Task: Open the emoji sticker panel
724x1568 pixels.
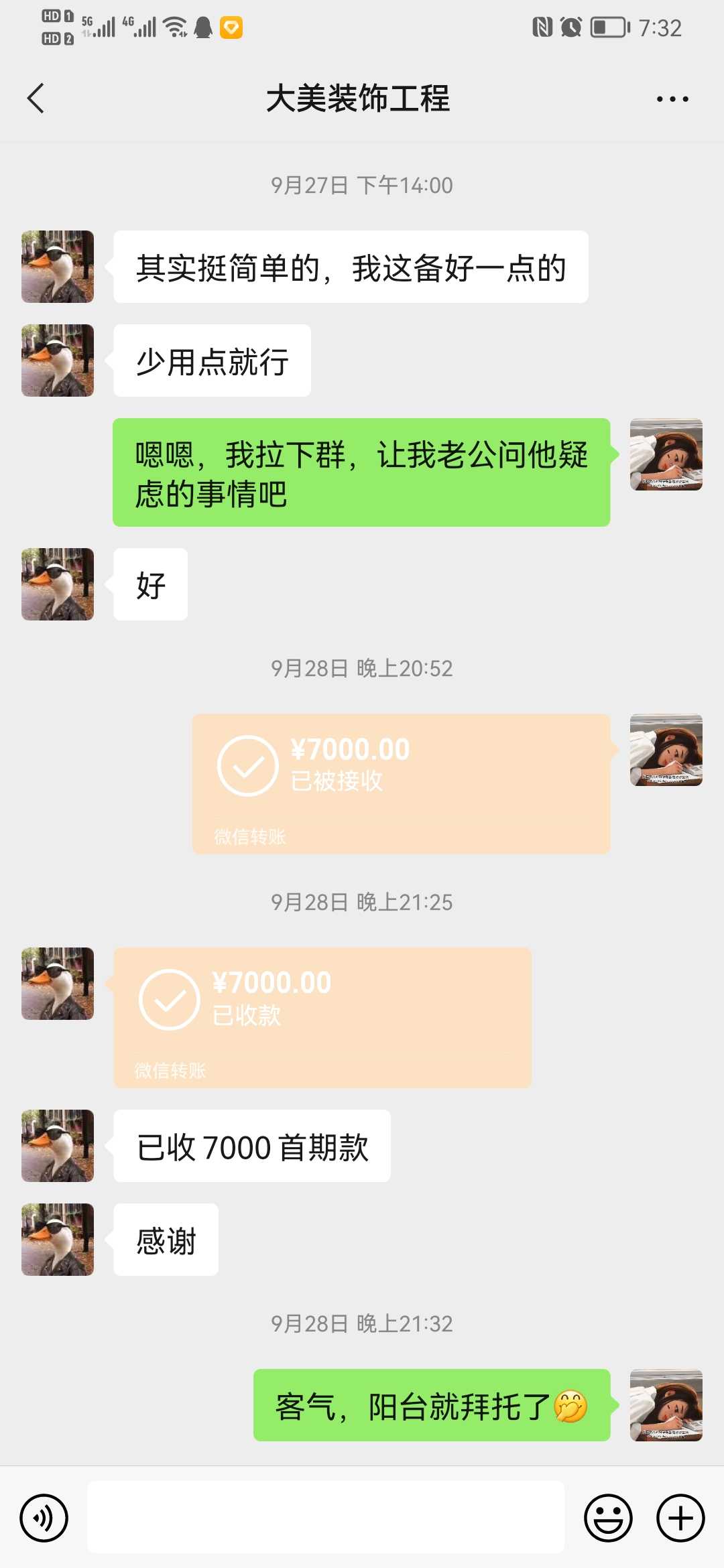Action: (608, 1518)
